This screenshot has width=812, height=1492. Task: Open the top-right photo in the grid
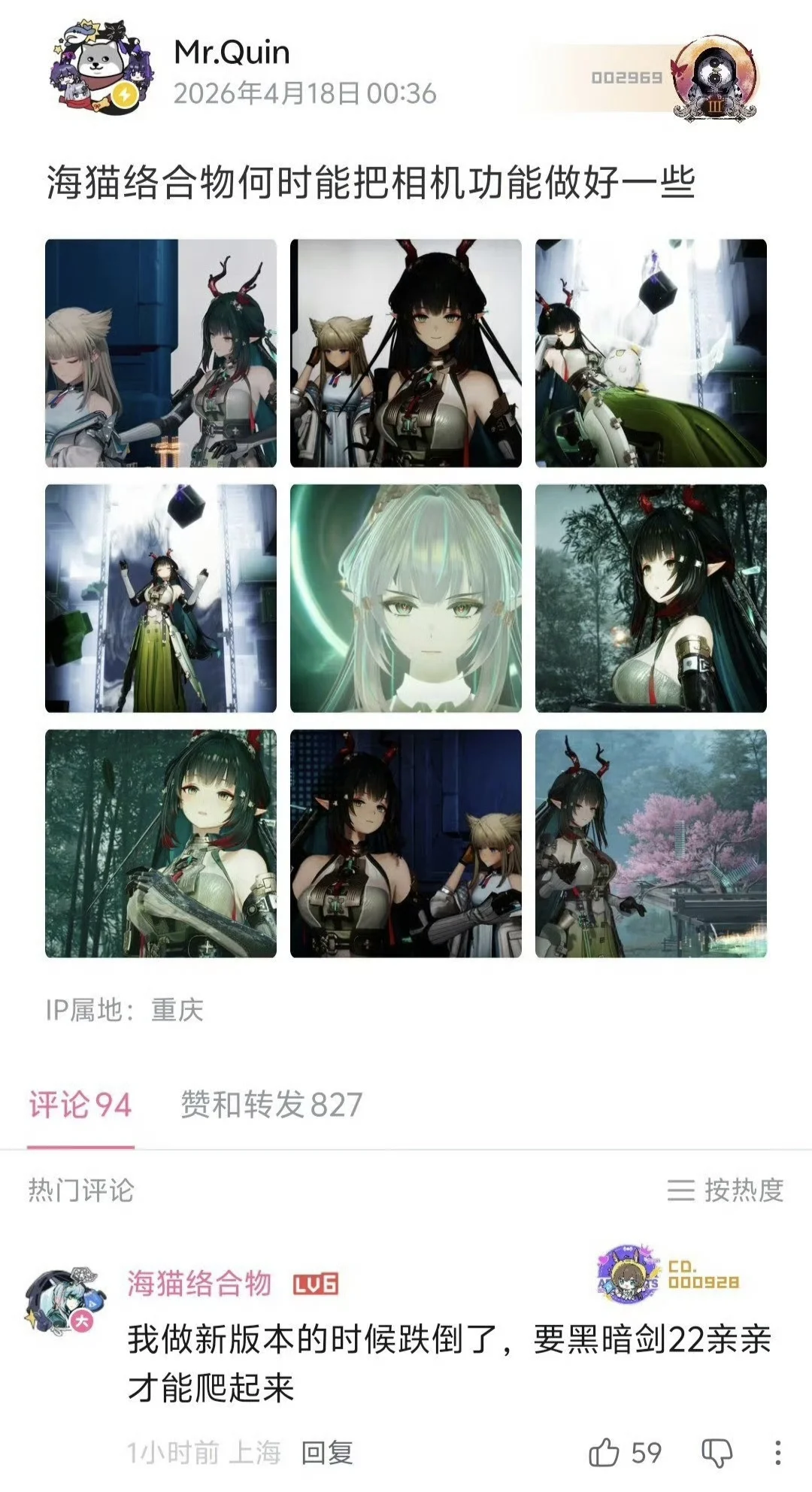(x=651, y=353)
